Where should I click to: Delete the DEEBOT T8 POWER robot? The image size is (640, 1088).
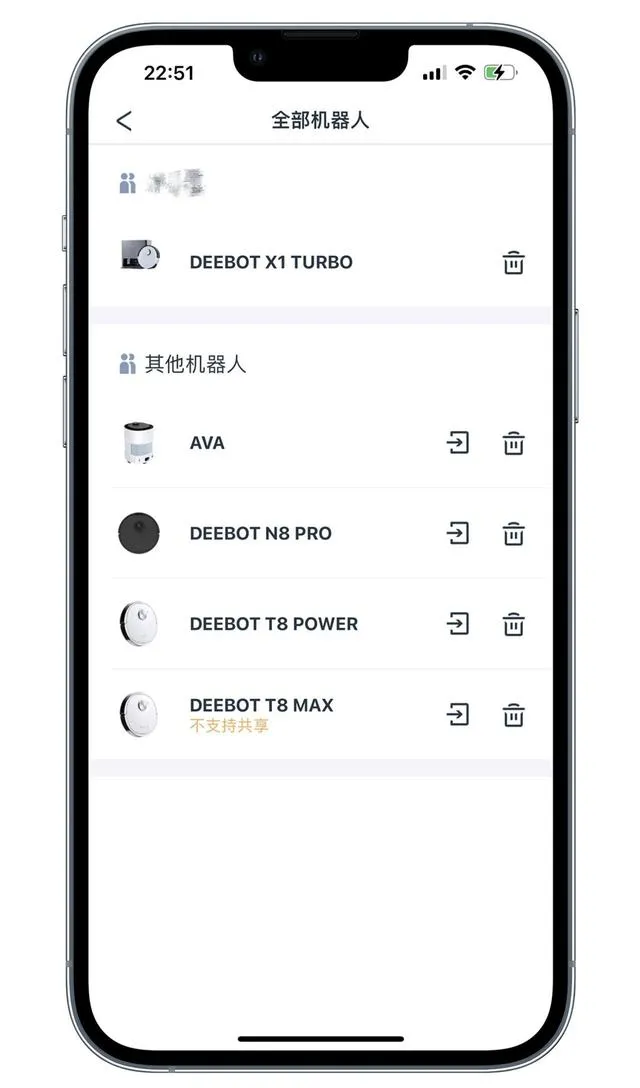pyautogui.click(x=513, y=624)
